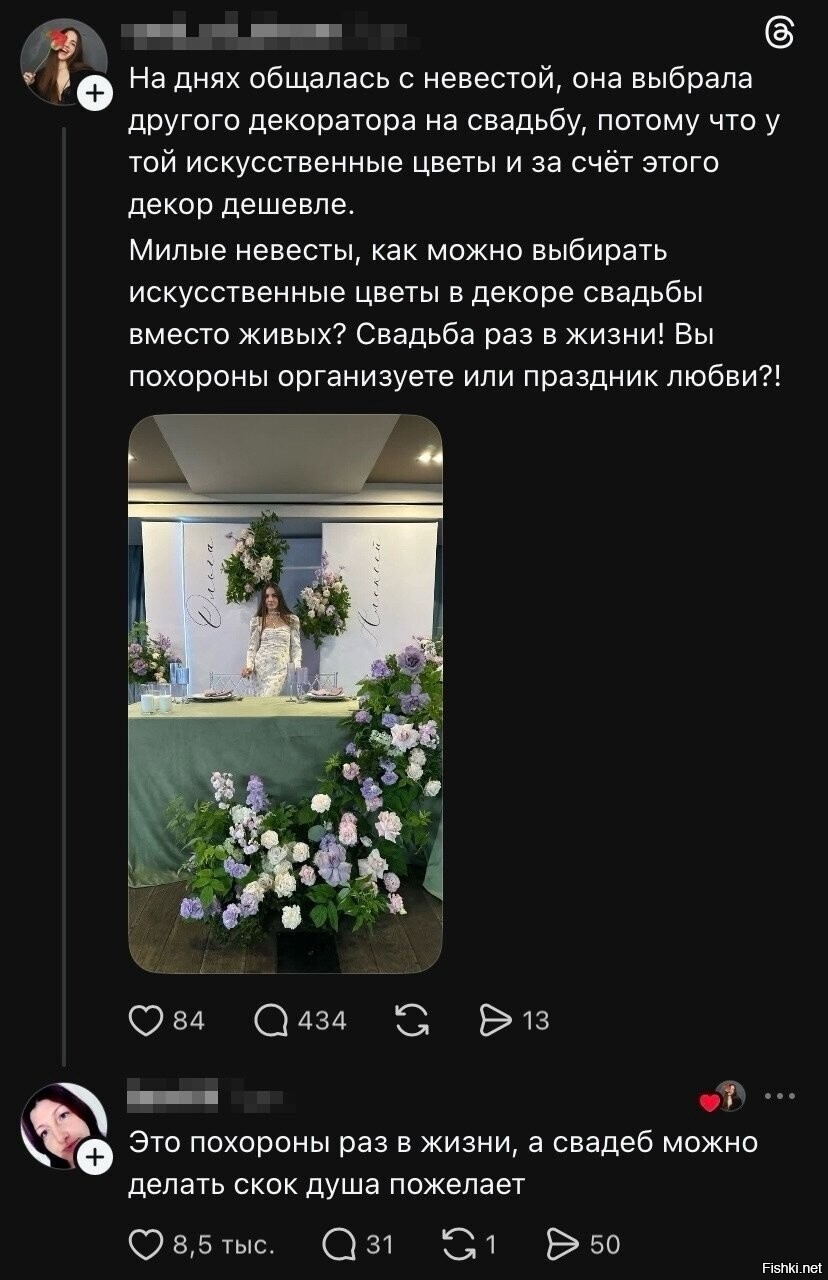
Task: Open the 31 replies under the comment
Action: coord(339,1244)
